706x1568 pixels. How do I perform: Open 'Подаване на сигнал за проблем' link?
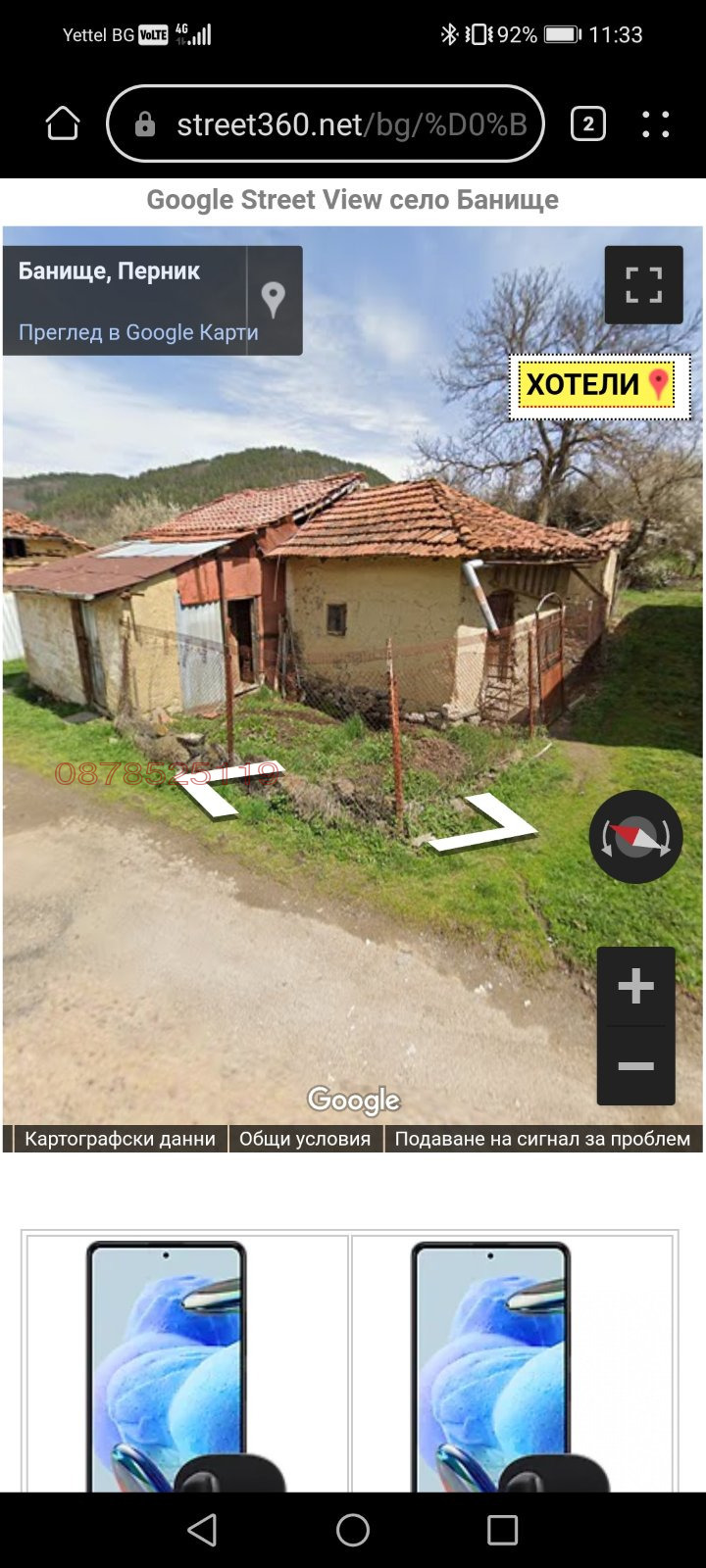click(542, 1139)
